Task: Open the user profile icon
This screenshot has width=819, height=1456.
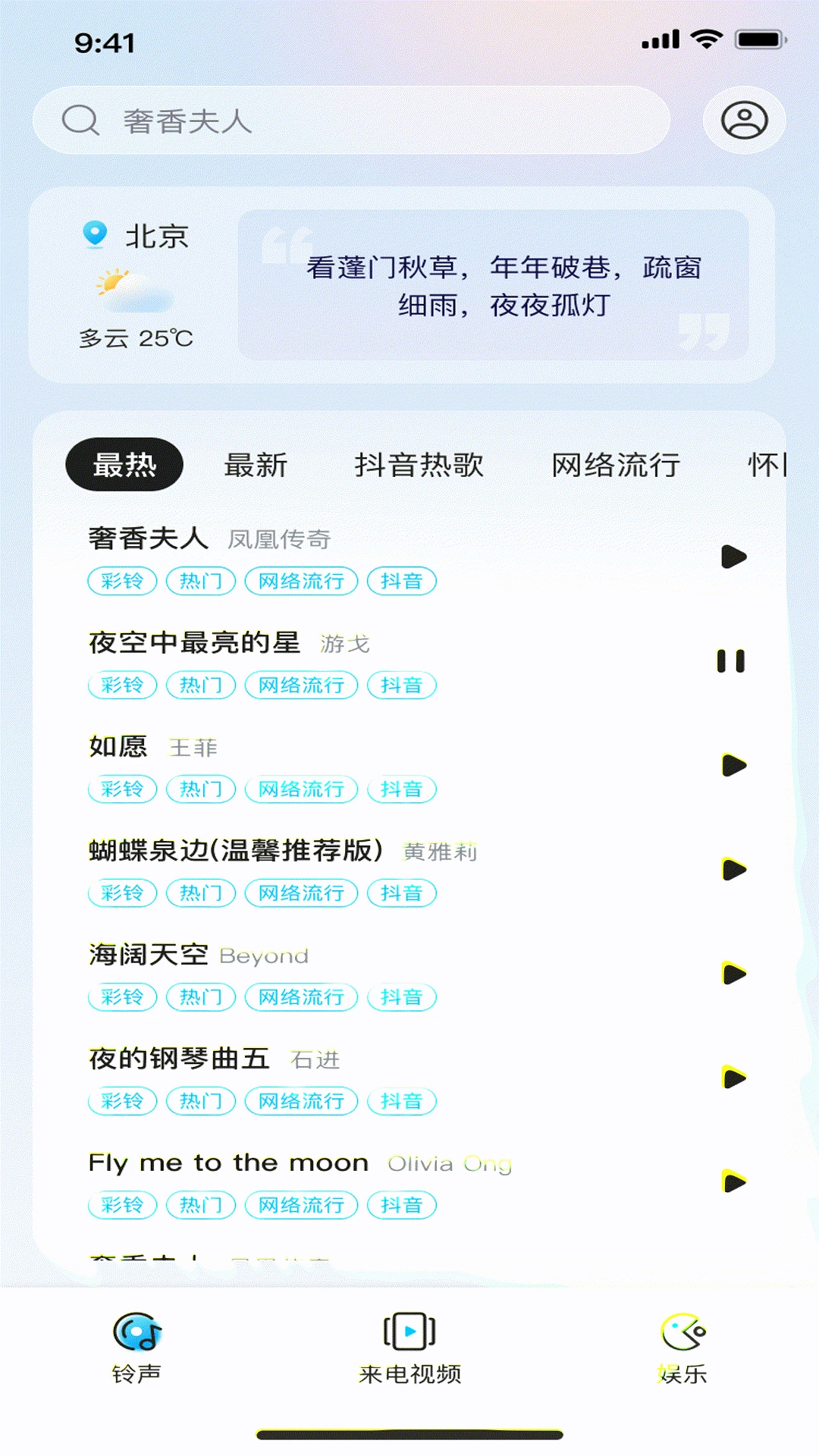Action: tap(744, 121)
